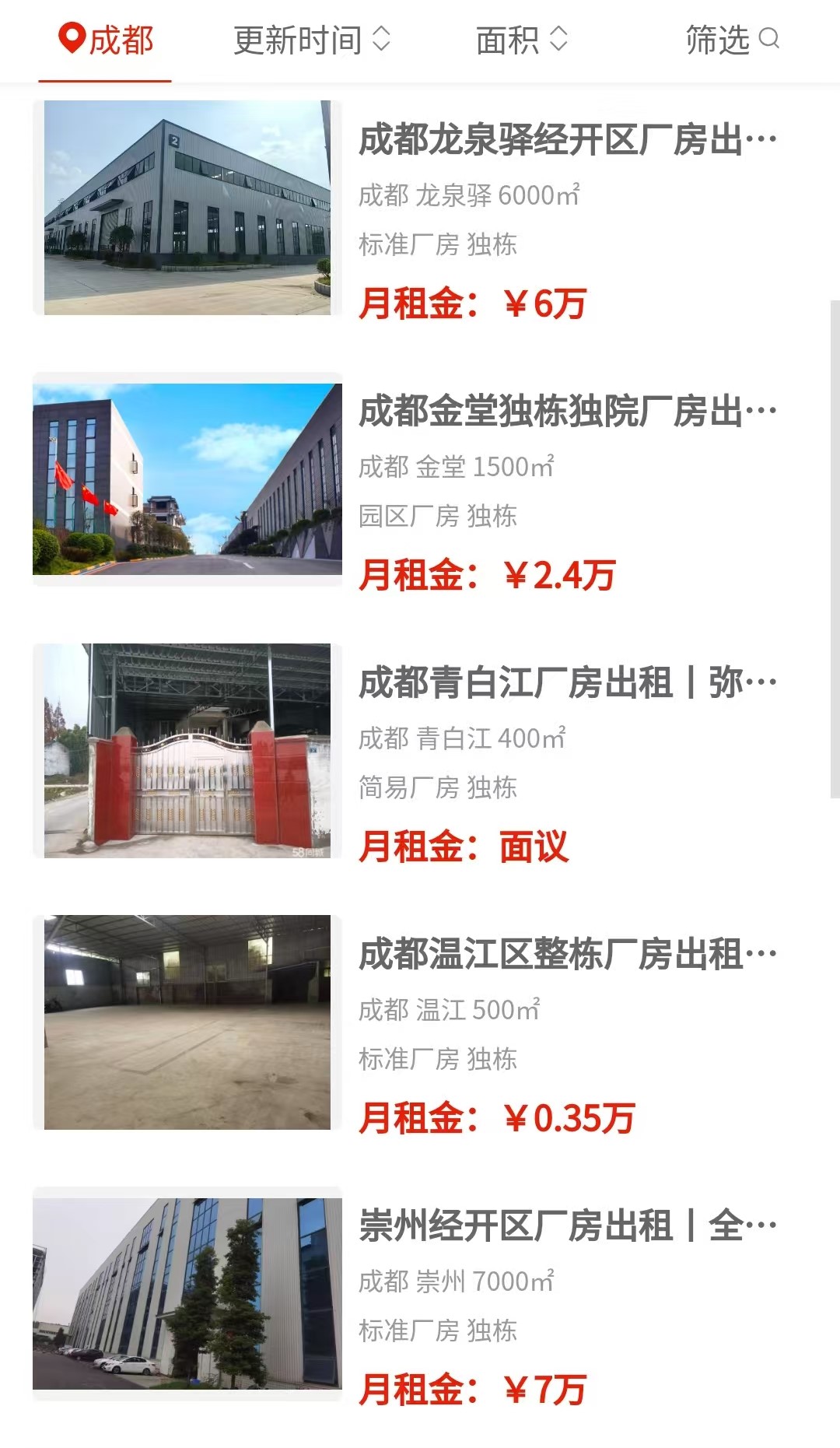Open the 筛选 filter
The image size is (840, 1448).
pyautogui.click(x=731, y=40)
